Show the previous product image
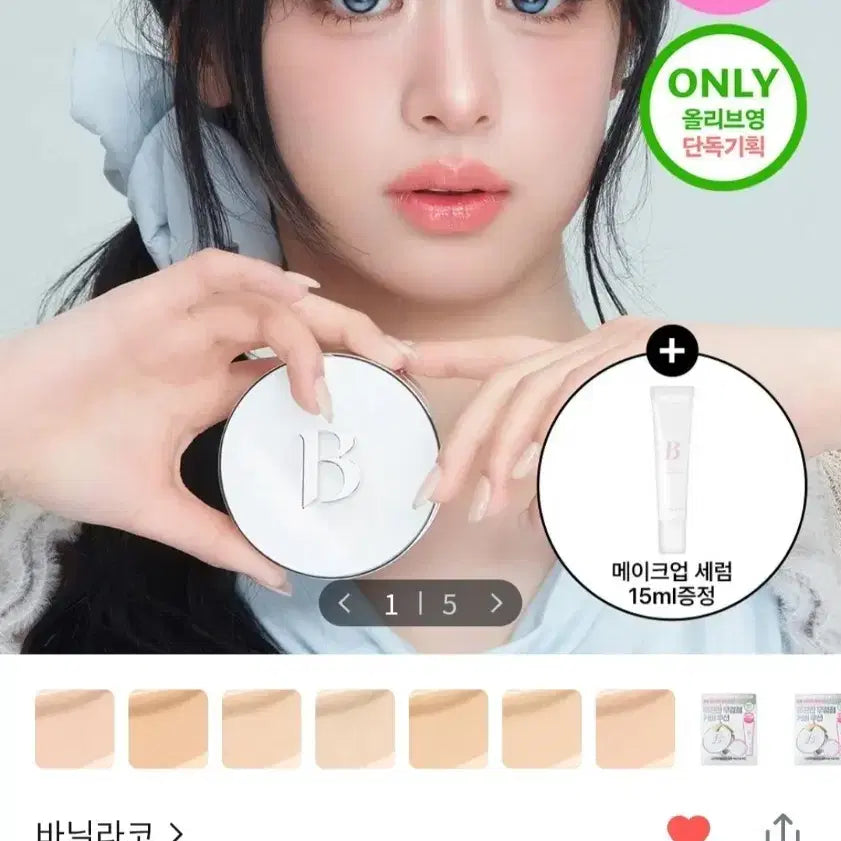841x841 pixels. [345, 603]
